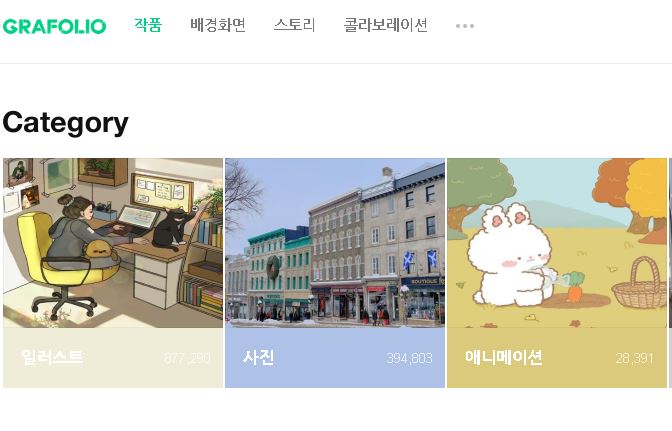
Task: Open the 일러스트 category card
Action: point(113,272)
